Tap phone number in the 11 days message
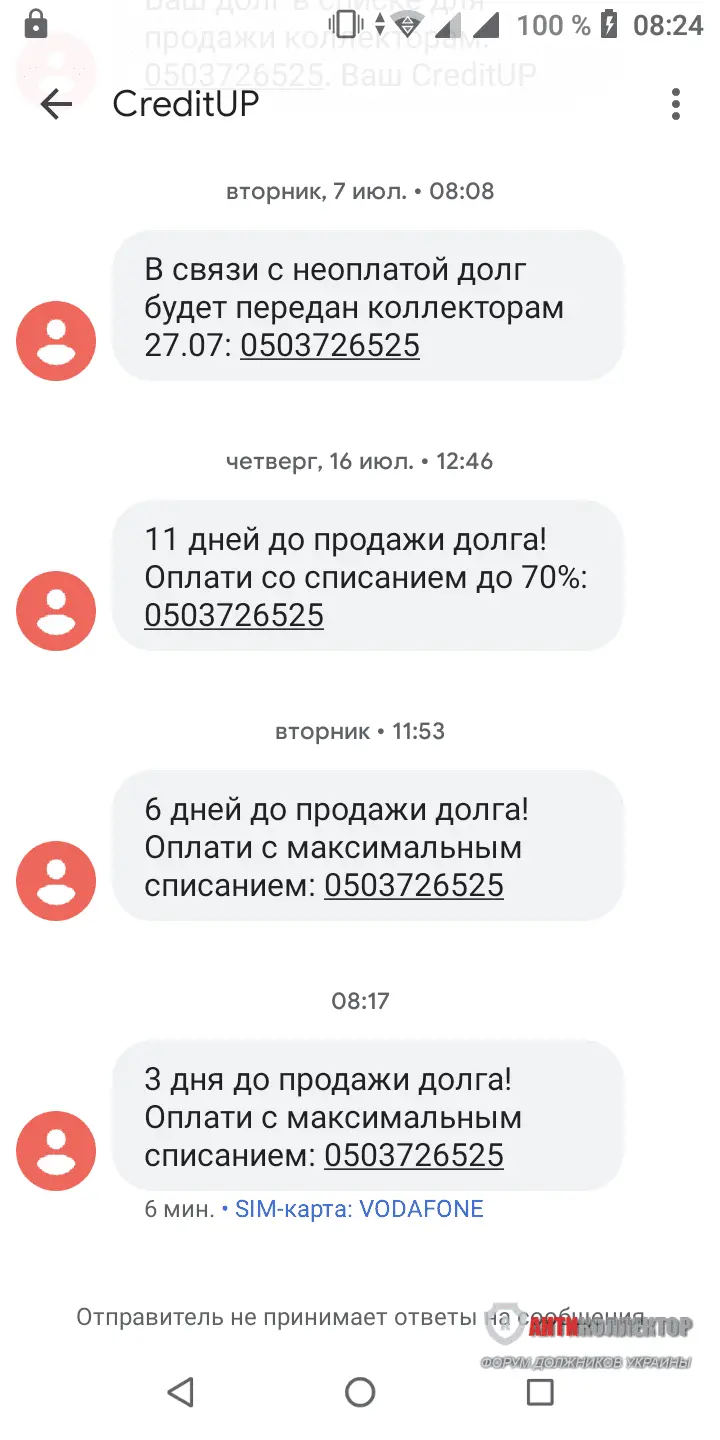 234,615
